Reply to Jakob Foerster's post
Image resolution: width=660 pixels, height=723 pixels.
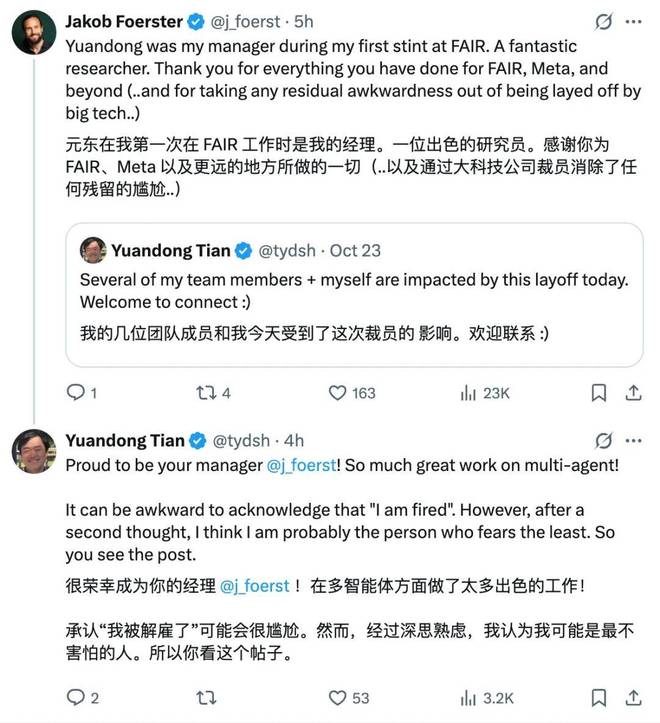coord(76,393)
